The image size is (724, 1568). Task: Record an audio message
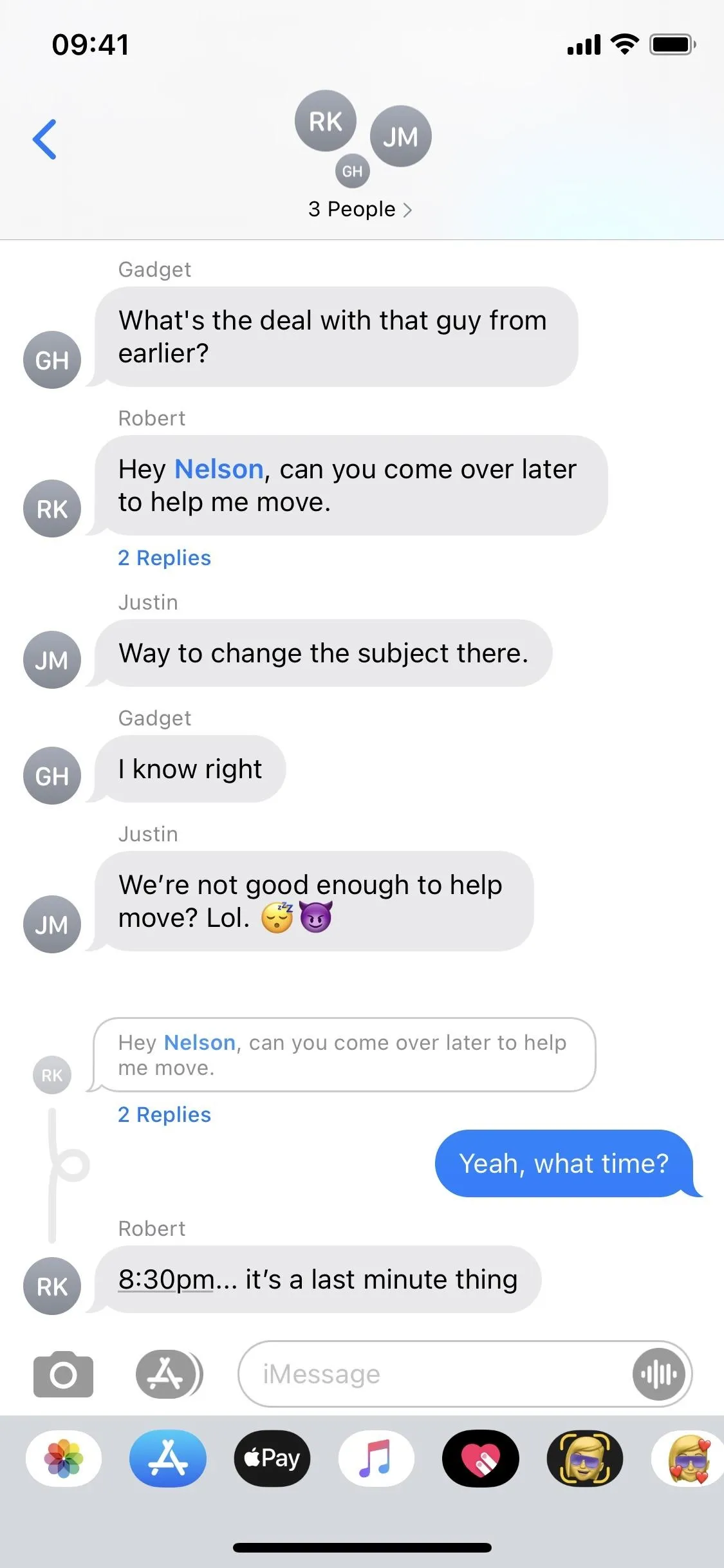coord(658,1374)
